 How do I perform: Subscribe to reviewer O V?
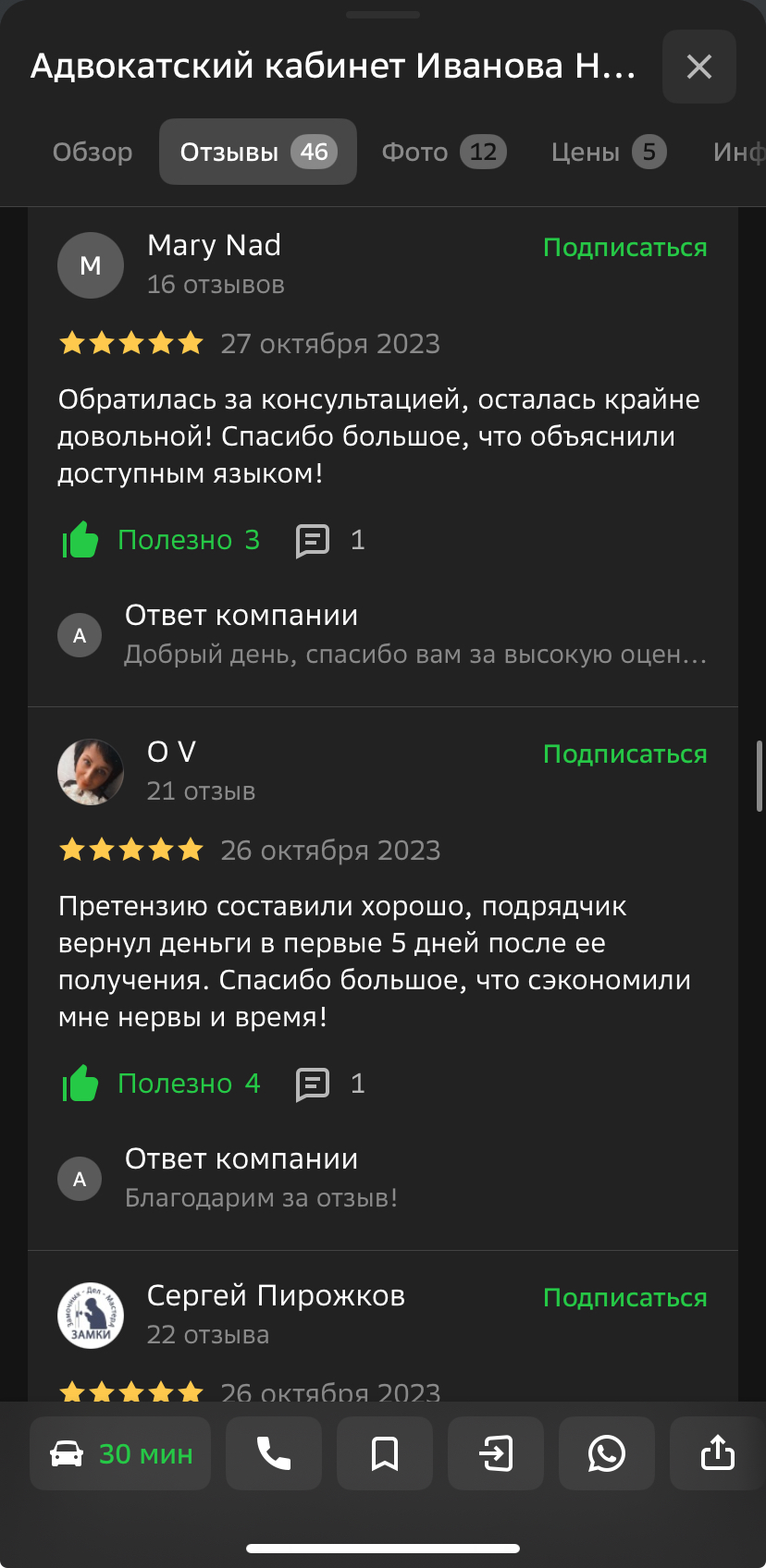[624, 754]
